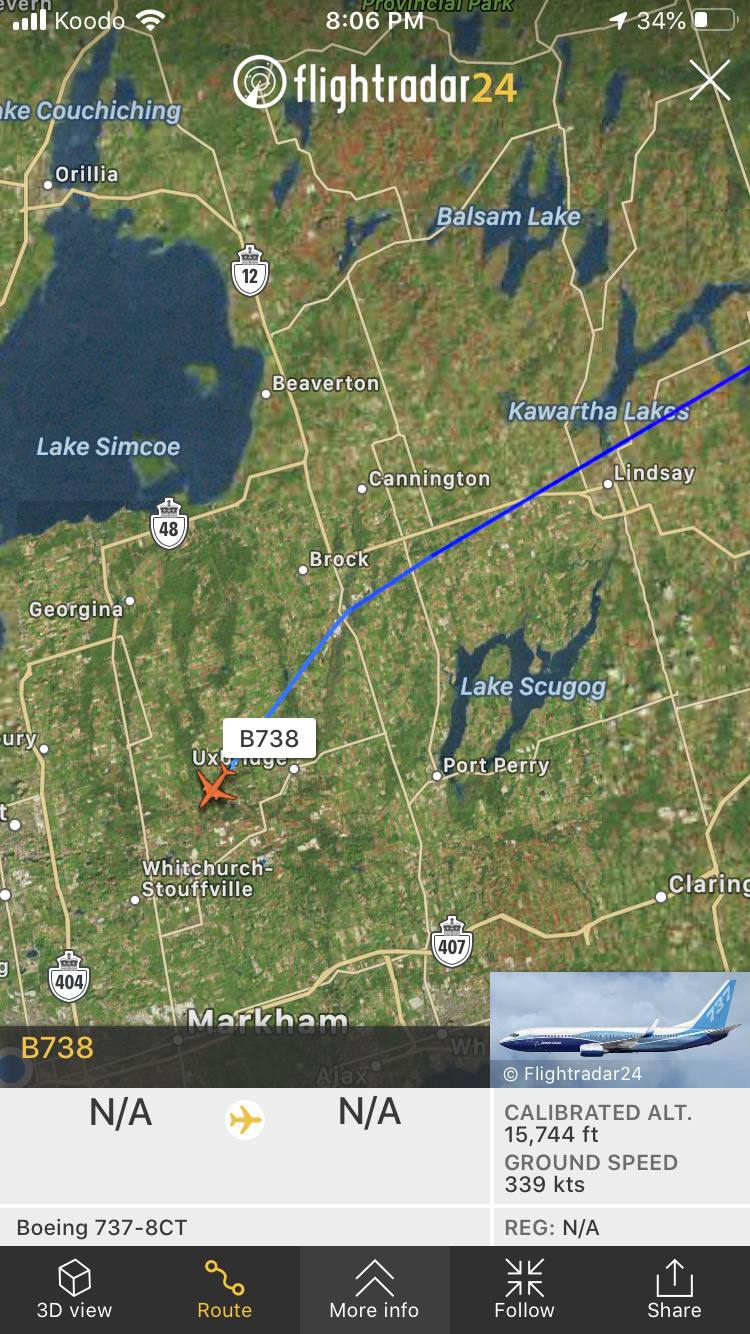Share this flight
750x1334 pixels.
click(x=674, y=1290)
